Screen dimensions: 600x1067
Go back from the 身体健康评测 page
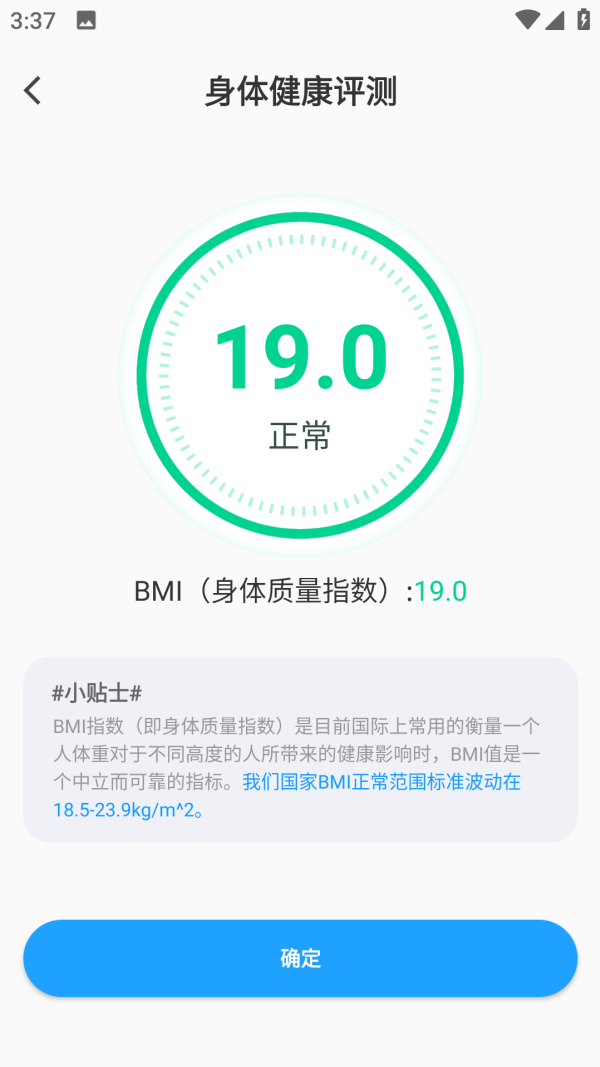(x=32, y=91)
